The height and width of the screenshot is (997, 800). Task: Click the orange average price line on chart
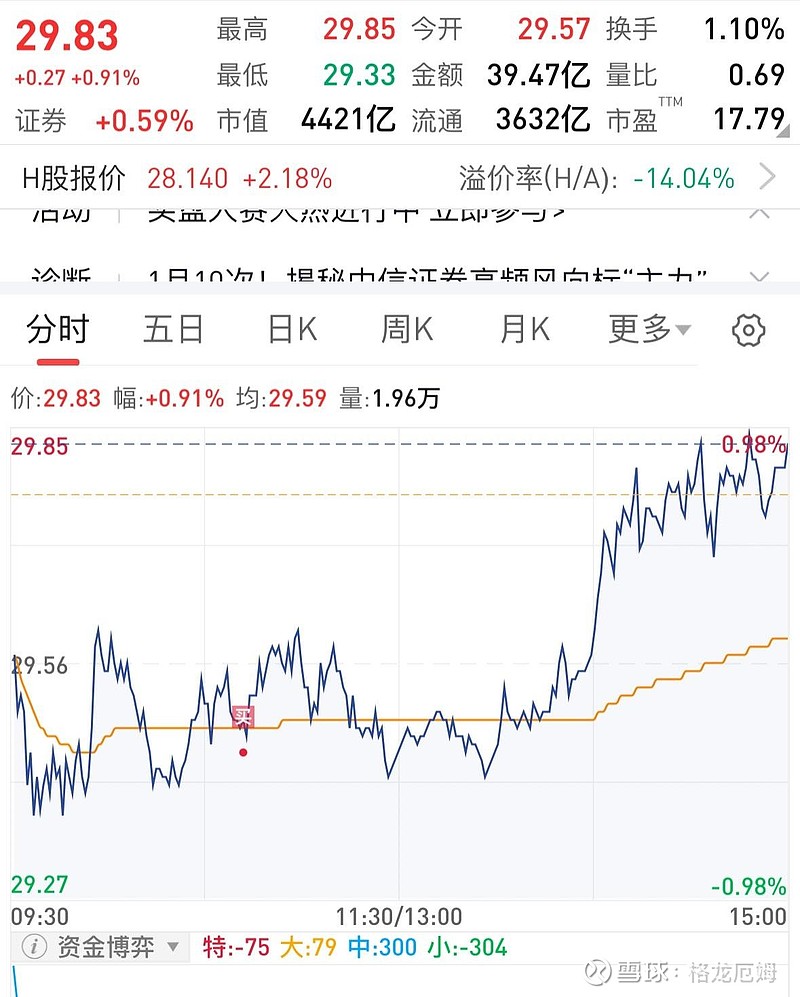click(450, 718)
